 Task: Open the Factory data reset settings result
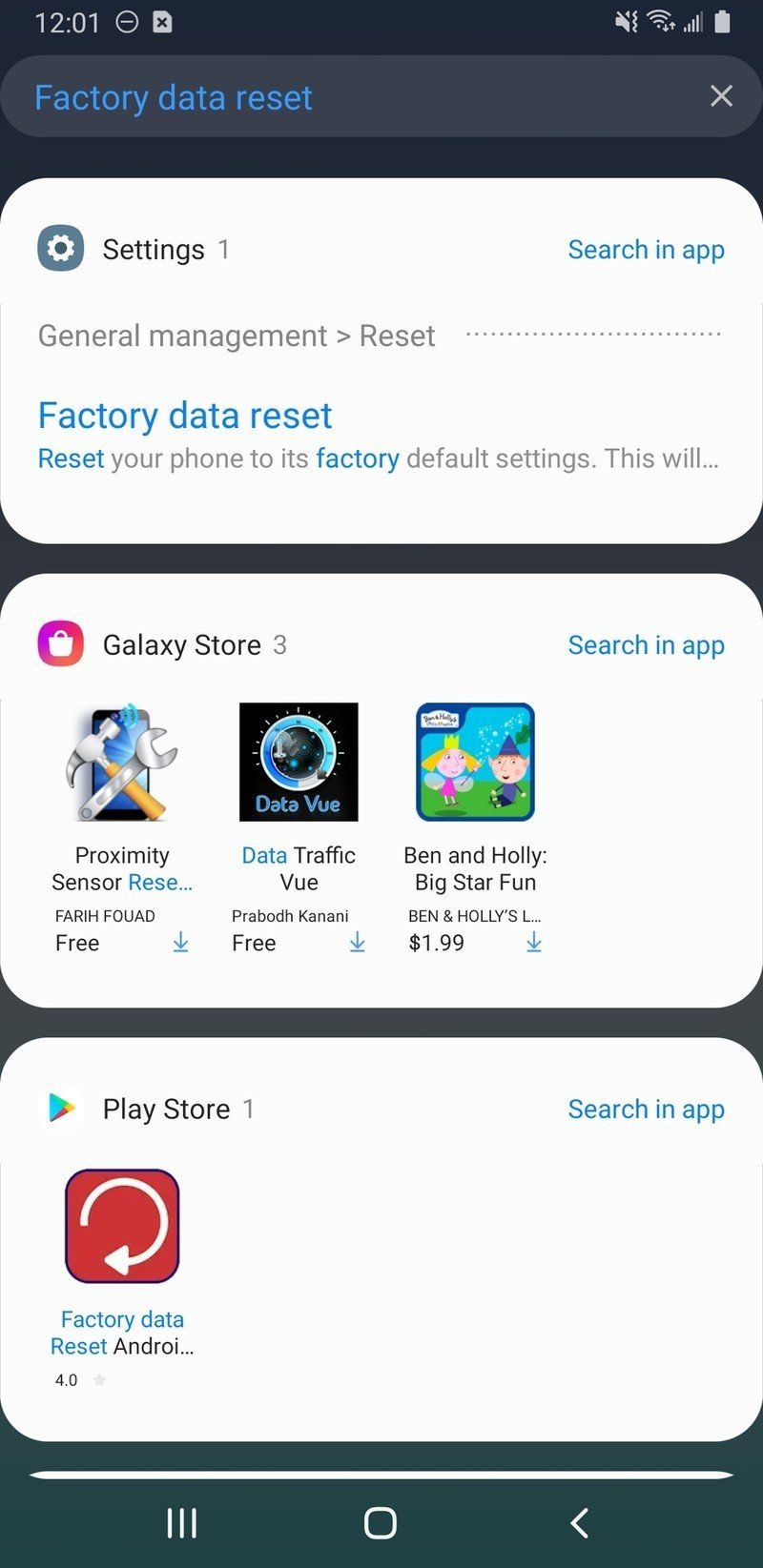click(184, 415)
